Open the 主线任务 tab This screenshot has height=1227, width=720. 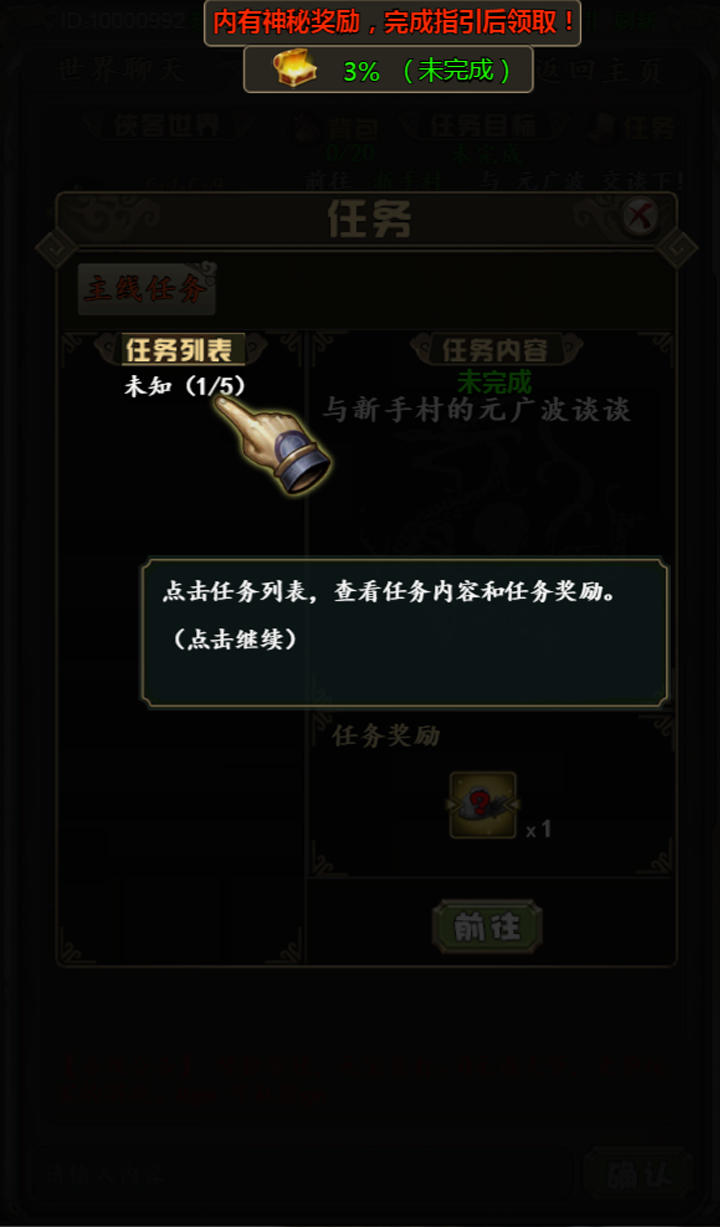[x=146, y=290]
